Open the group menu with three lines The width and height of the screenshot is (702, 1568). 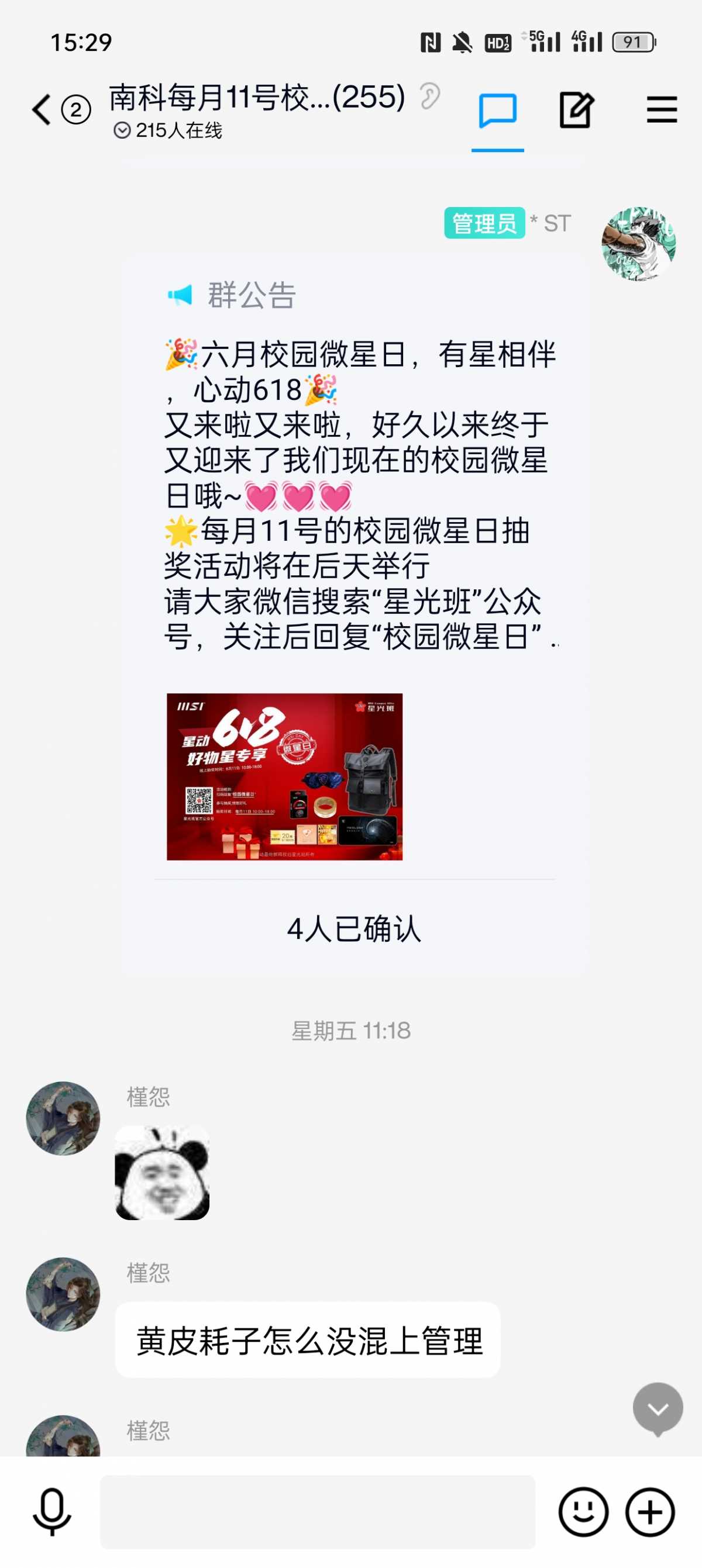(x=661, y=110)
